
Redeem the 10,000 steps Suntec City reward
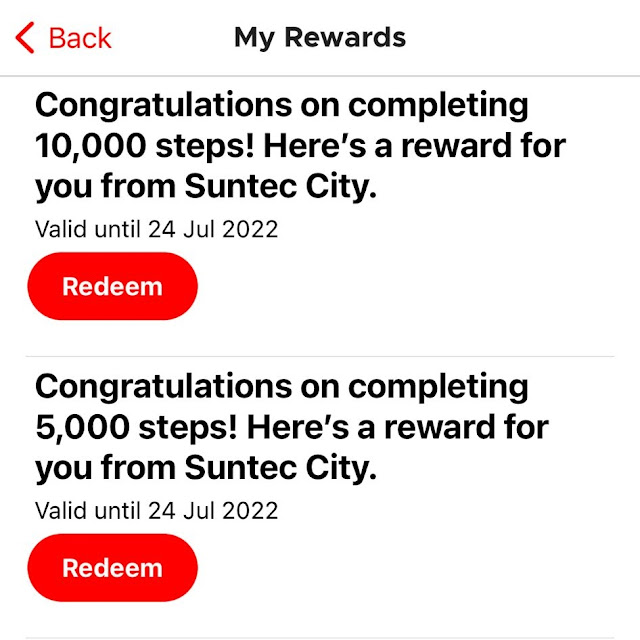point(112,287)
